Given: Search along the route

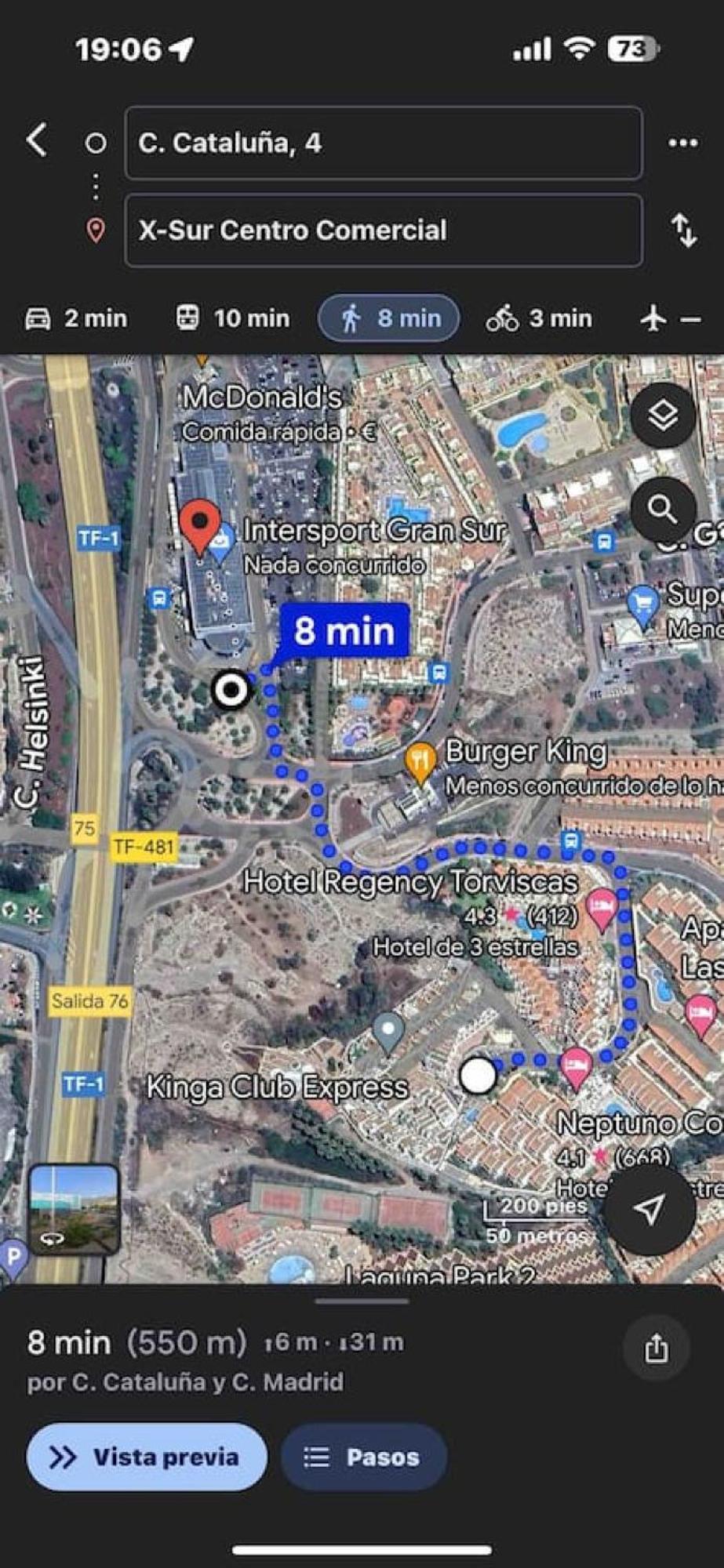Looking at the screenshot, I should 663,510.
